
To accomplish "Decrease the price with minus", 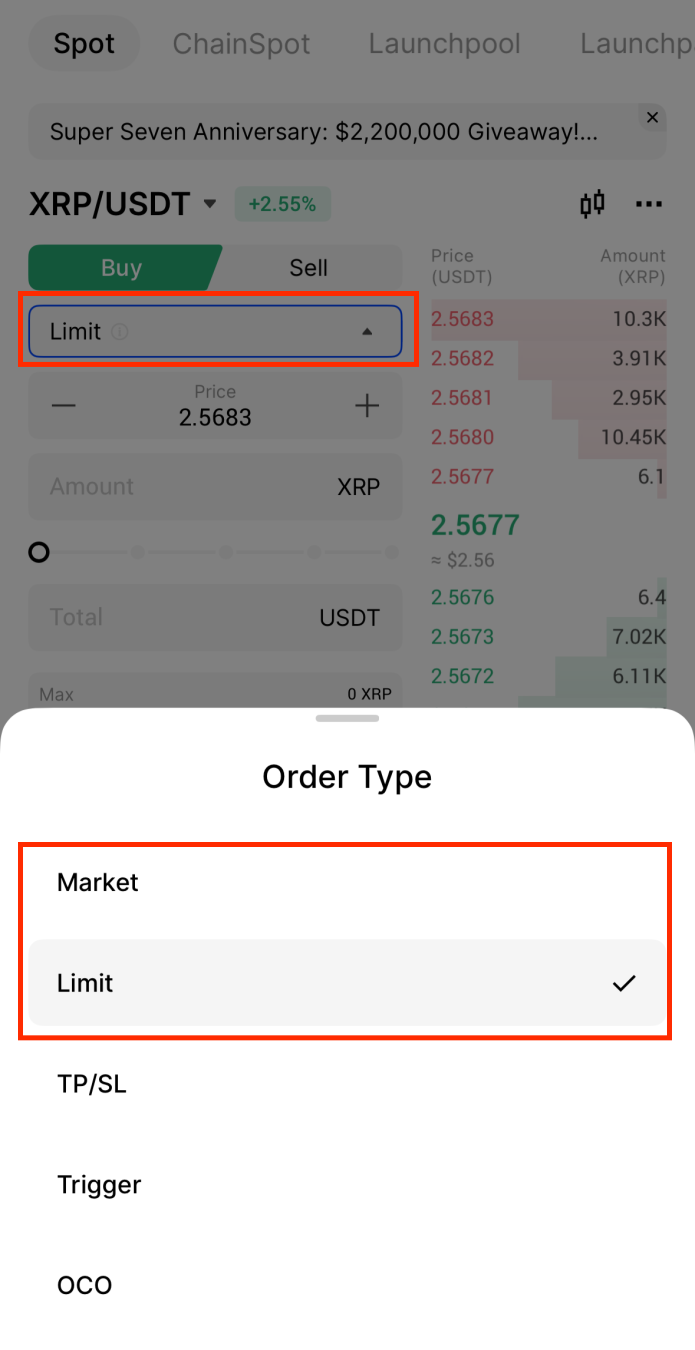I will click(x=63, y=405).
